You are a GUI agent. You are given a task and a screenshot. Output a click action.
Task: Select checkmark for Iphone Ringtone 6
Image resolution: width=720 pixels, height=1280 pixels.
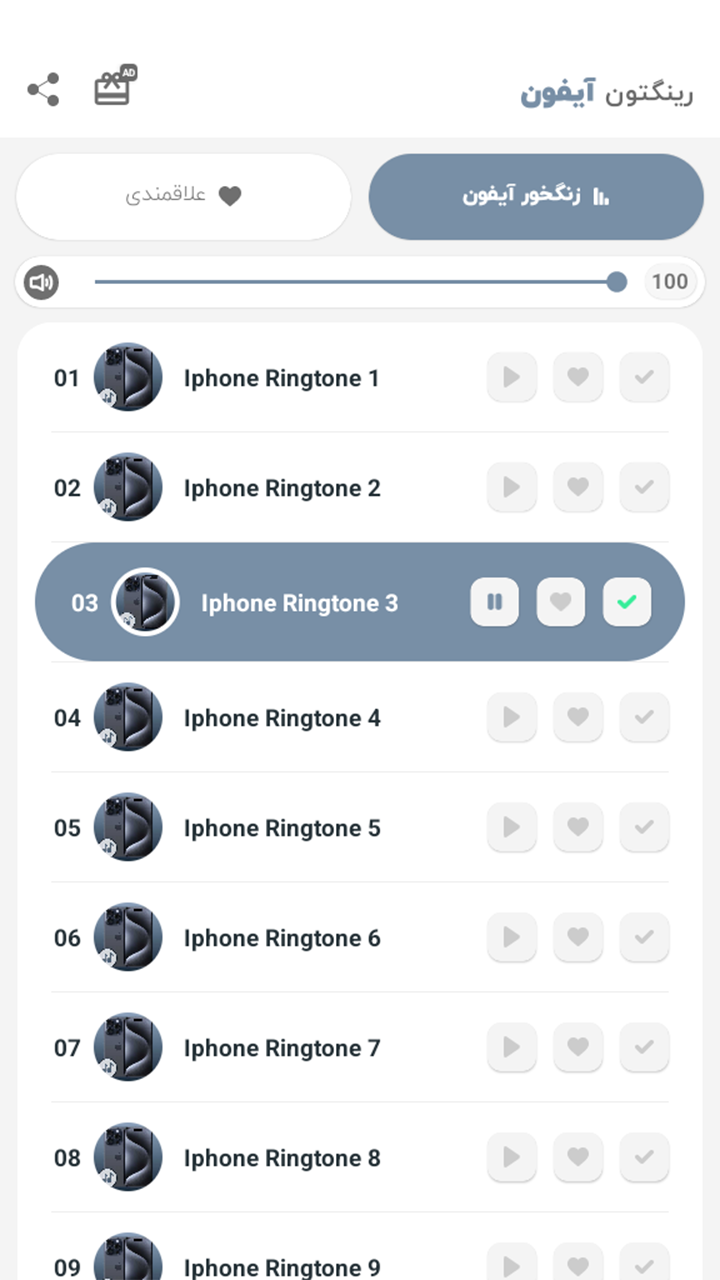coord(644,938)
